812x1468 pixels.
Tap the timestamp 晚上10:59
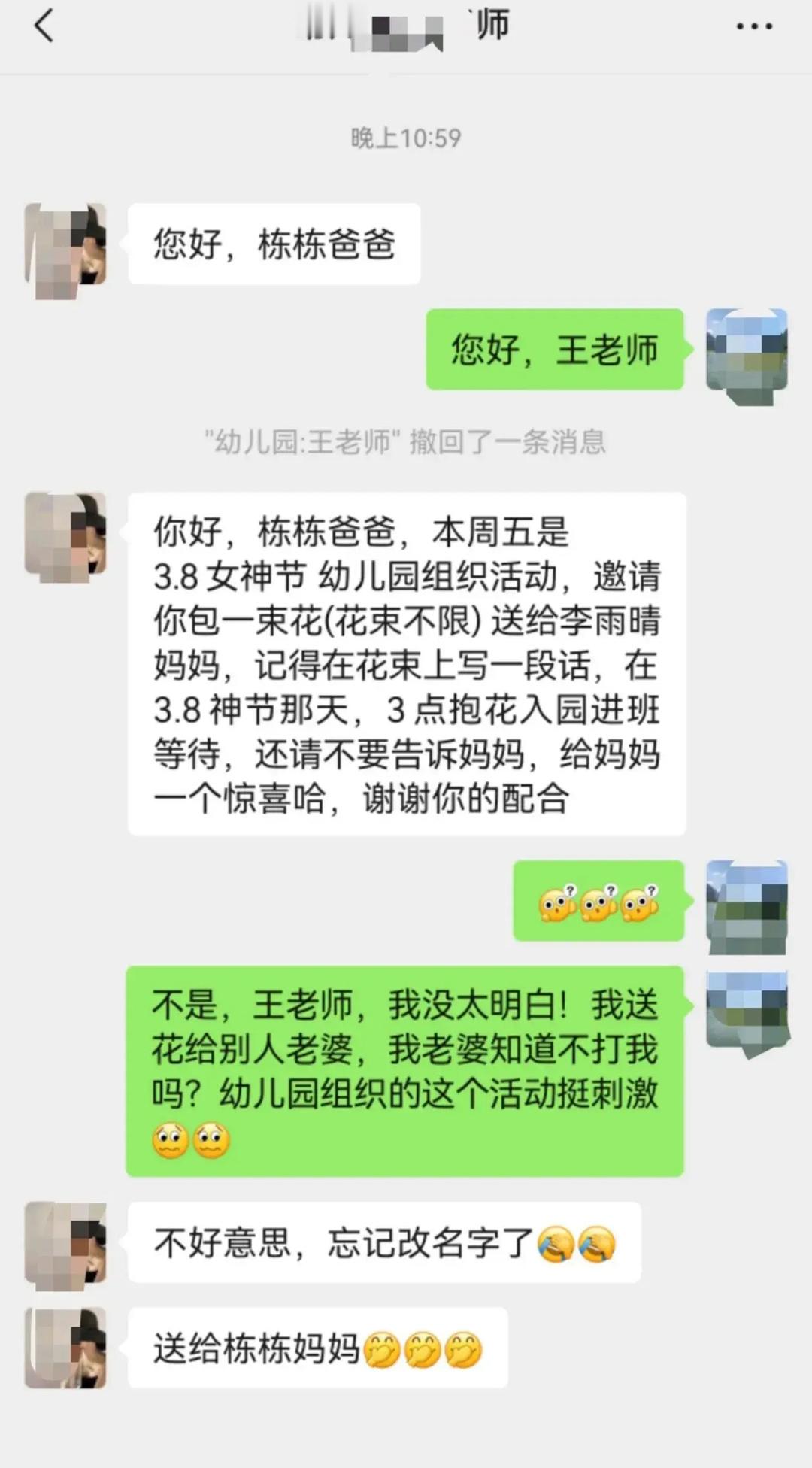[406, 135]
